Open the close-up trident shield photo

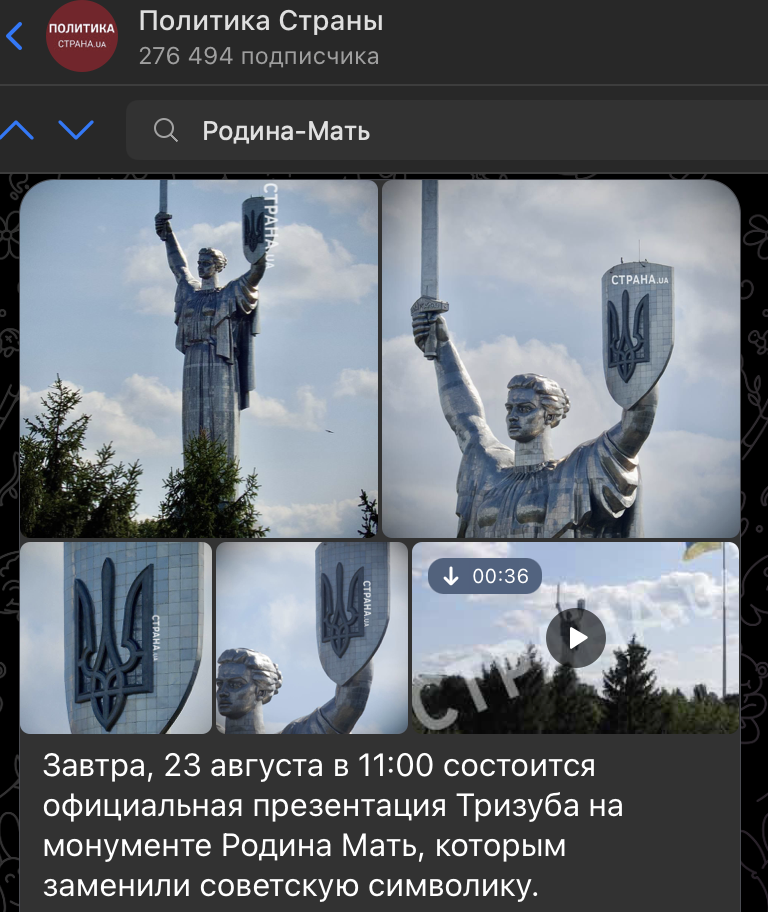point(116,638)
